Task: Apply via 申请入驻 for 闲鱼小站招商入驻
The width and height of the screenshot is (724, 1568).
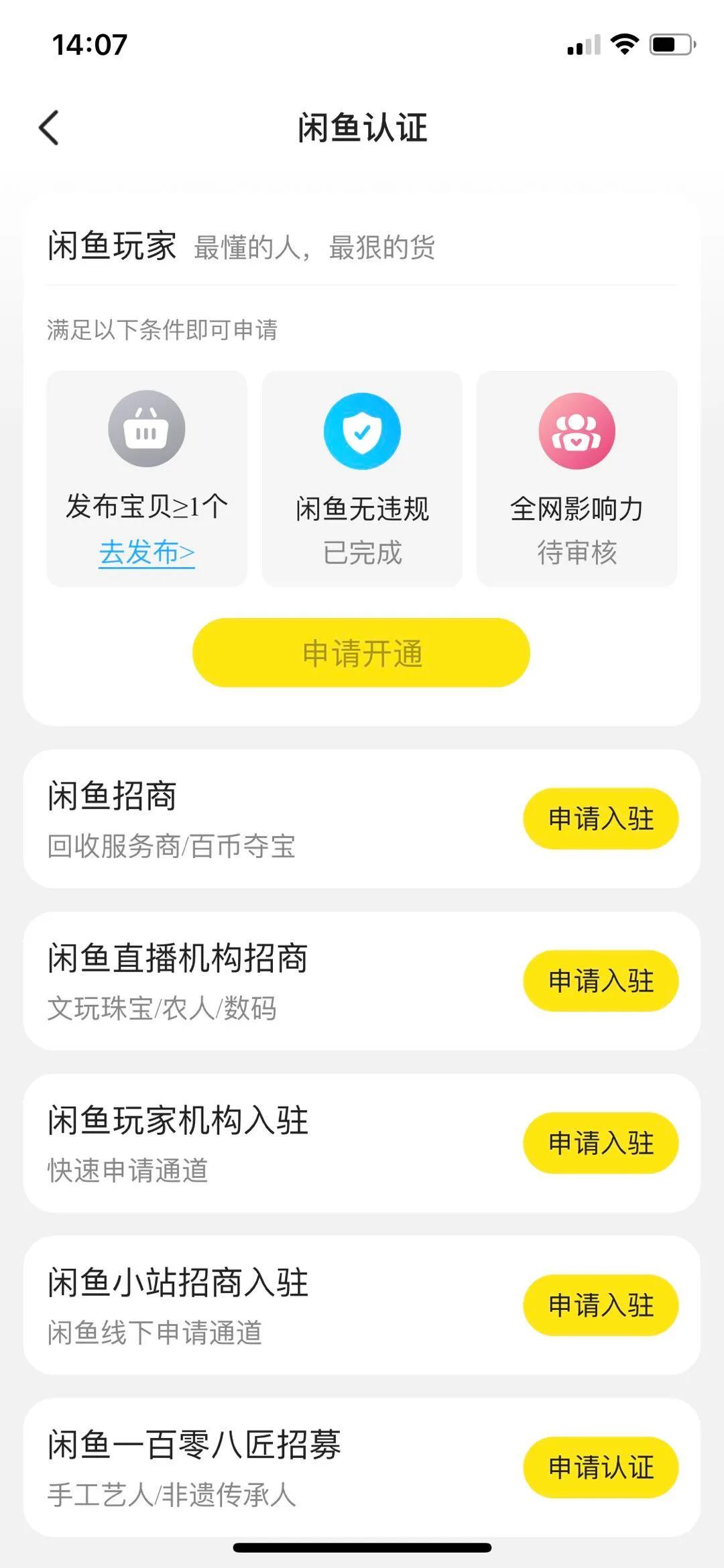Action: pos(600,1305)
